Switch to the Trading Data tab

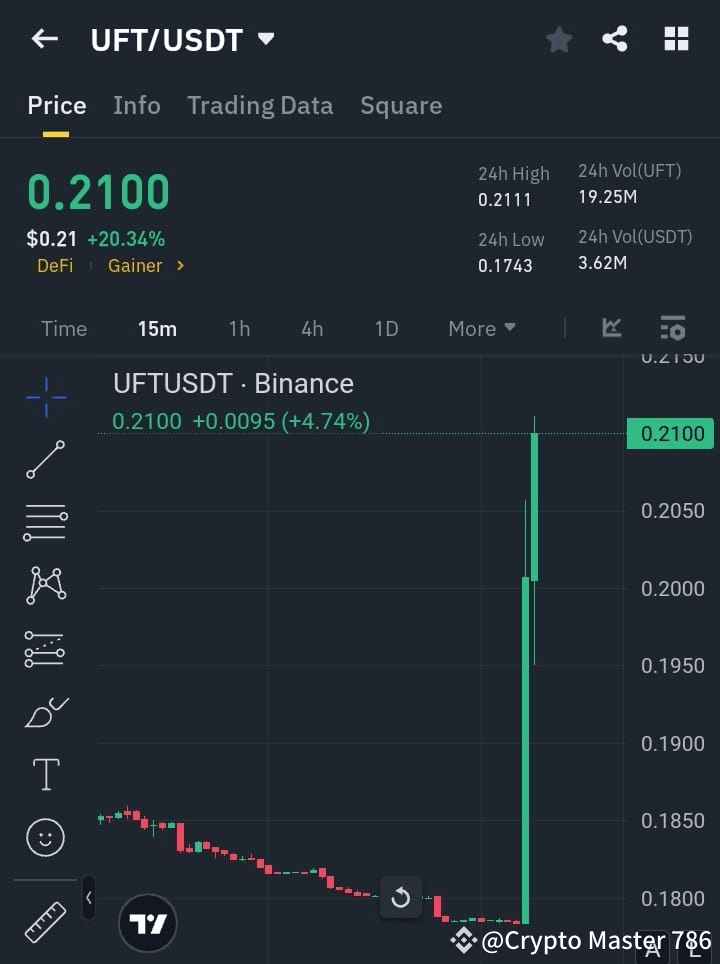tap(260, 105)
